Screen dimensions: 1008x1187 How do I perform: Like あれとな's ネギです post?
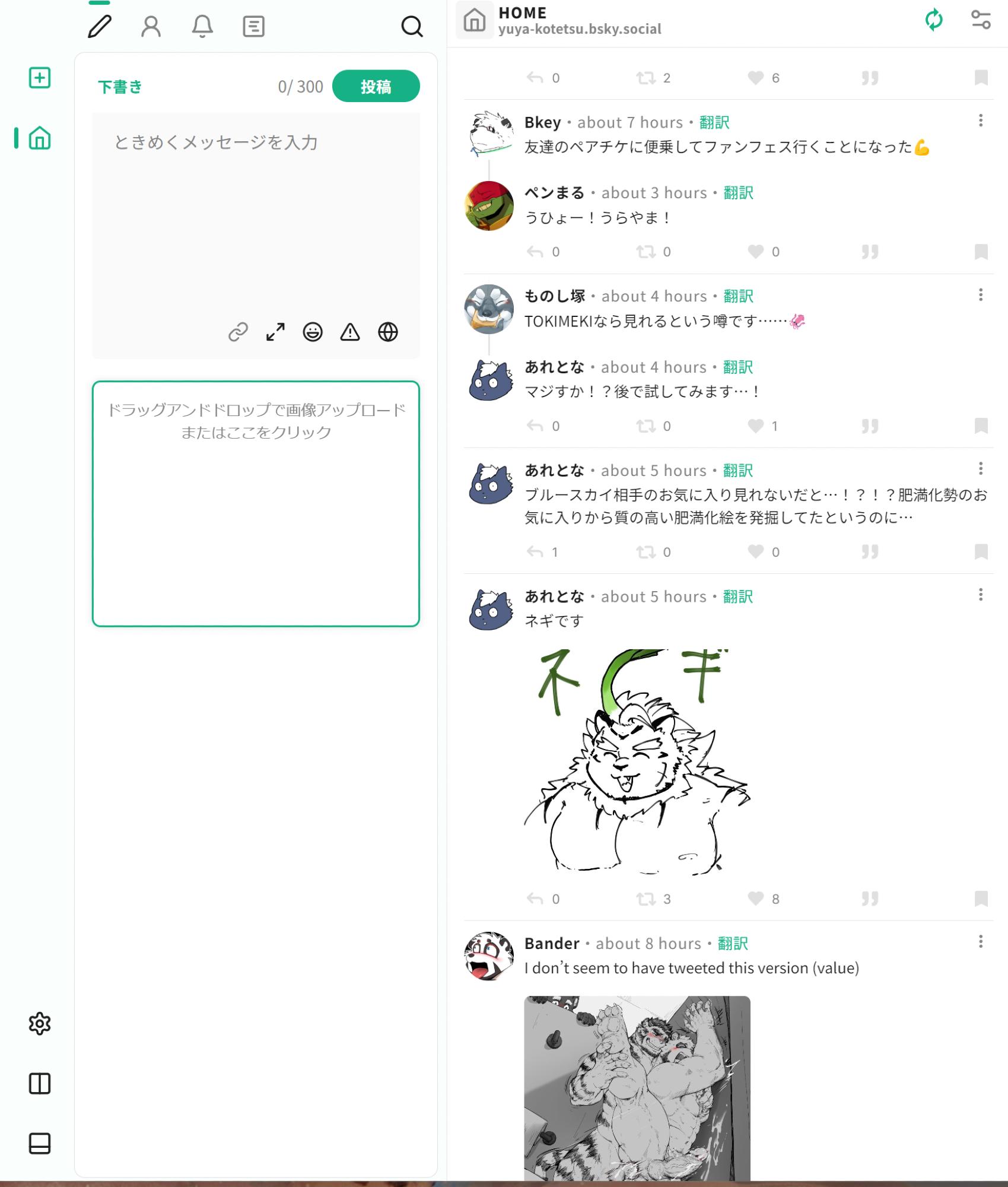755,899
